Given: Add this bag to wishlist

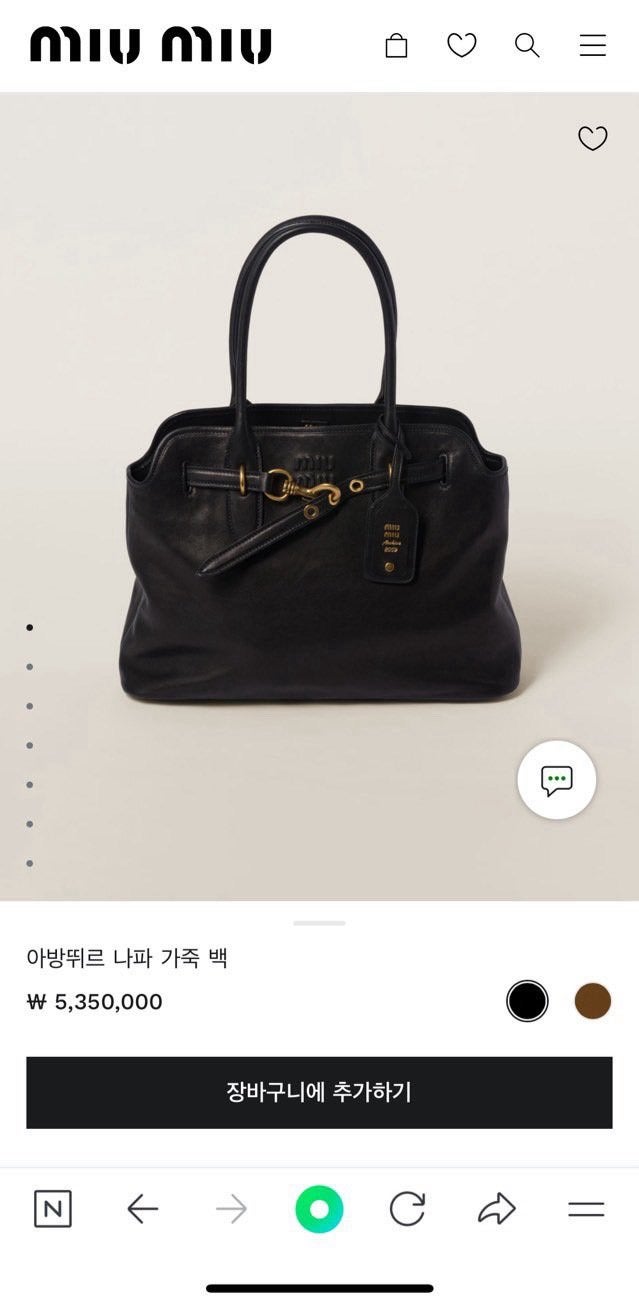Looking at the screenshot, I should coord(593,139).
